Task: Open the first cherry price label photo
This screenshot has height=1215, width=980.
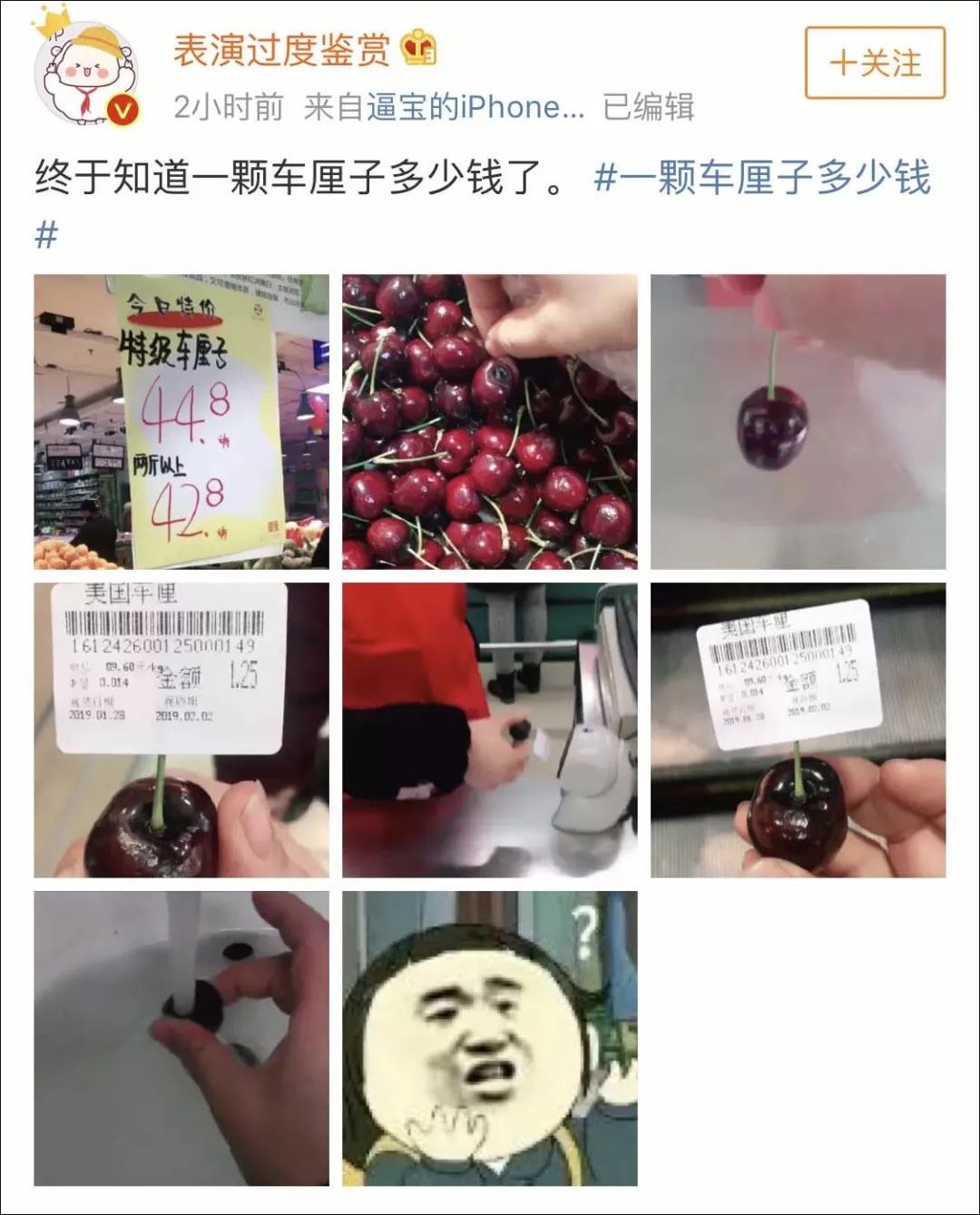Action: click(x=181, y=730)
